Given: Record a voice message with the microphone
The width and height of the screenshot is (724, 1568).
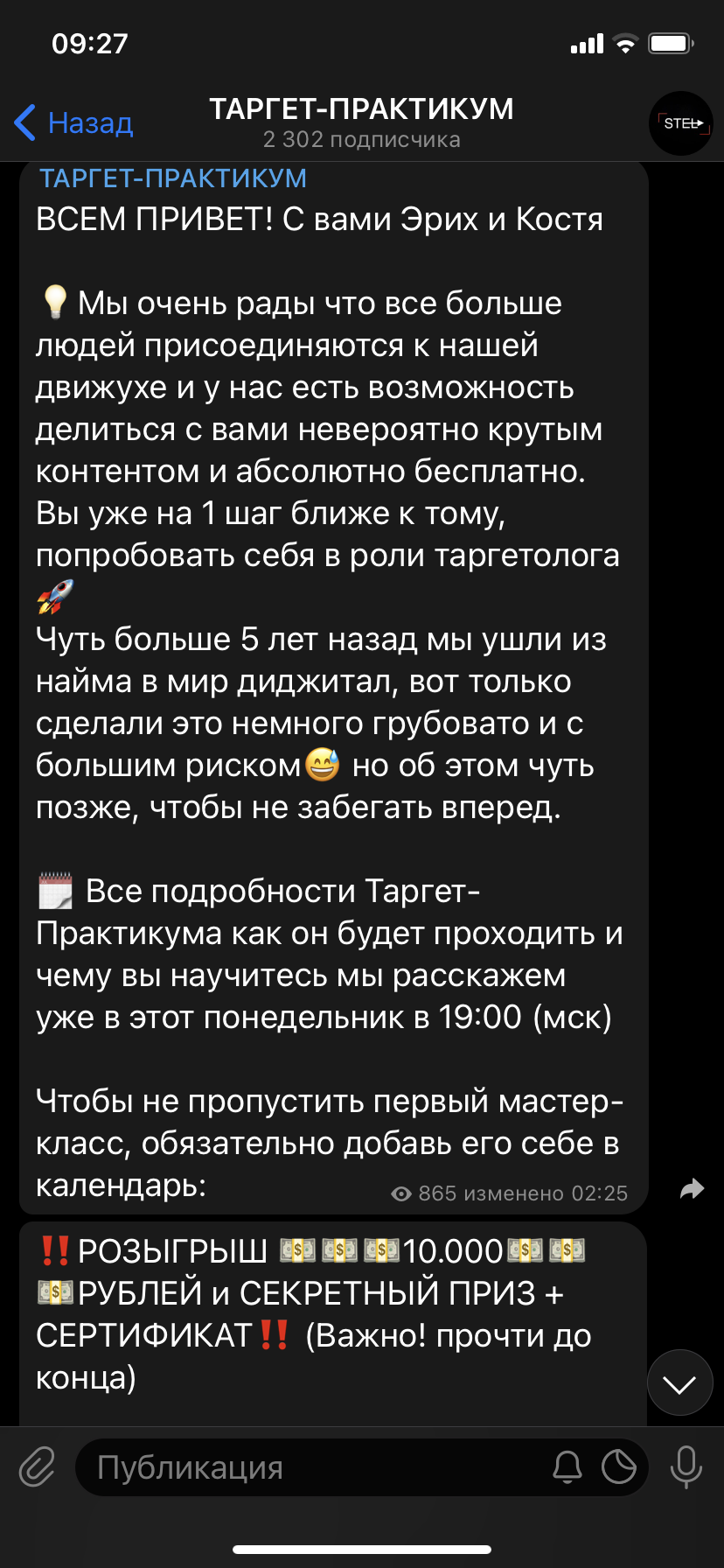Looking at the screenshot, I should click(x=686, y=1467).
